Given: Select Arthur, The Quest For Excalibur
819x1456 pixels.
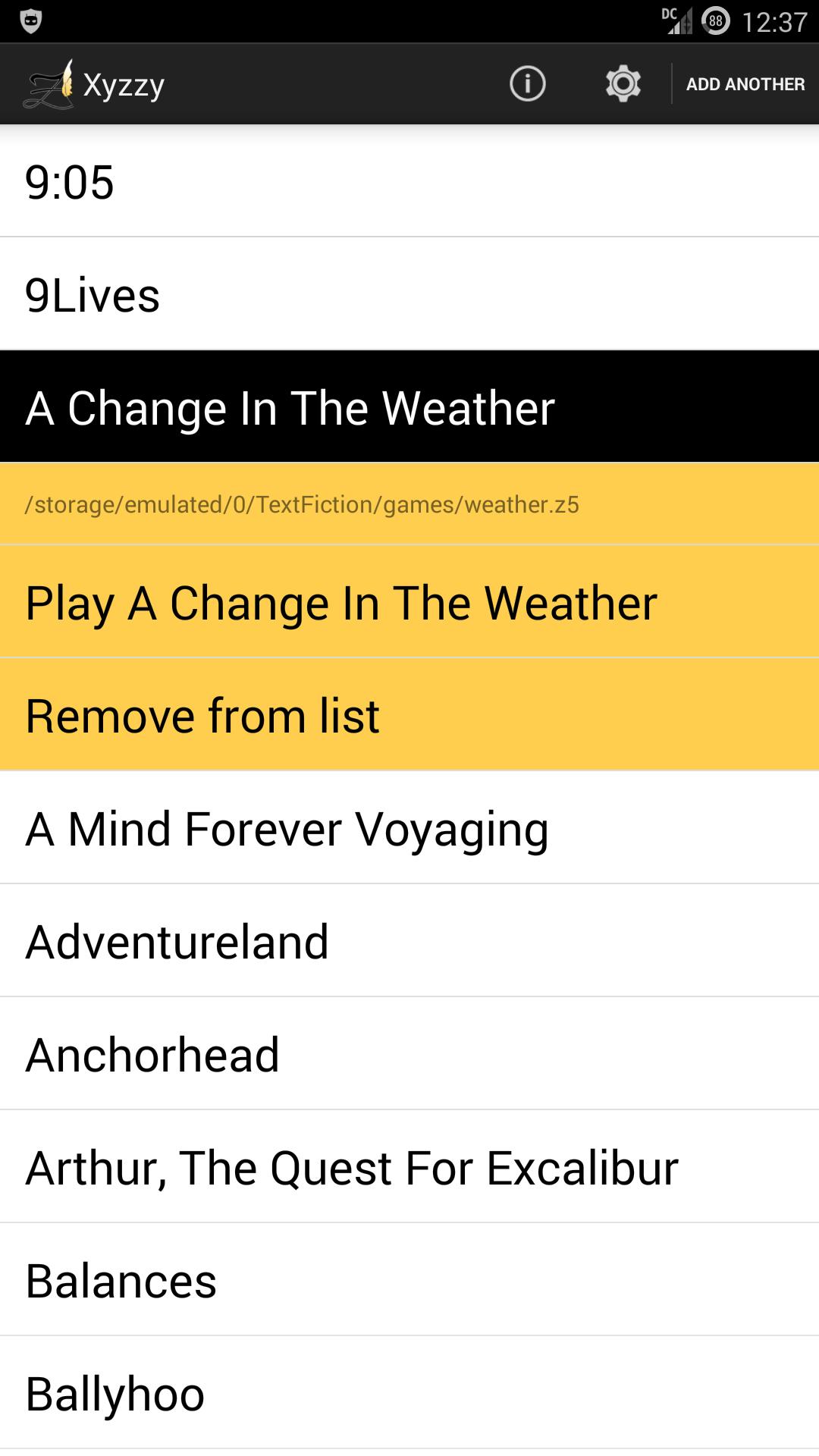Looking at the screenshot, I should pos(409,1167).
